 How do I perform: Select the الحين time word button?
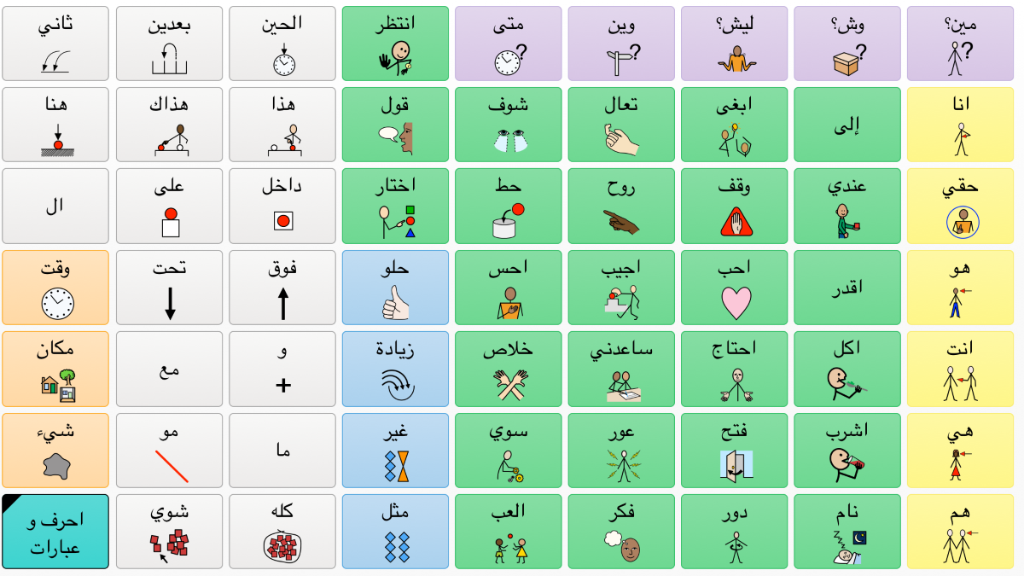pyautogui.click(x=283, y=44)
